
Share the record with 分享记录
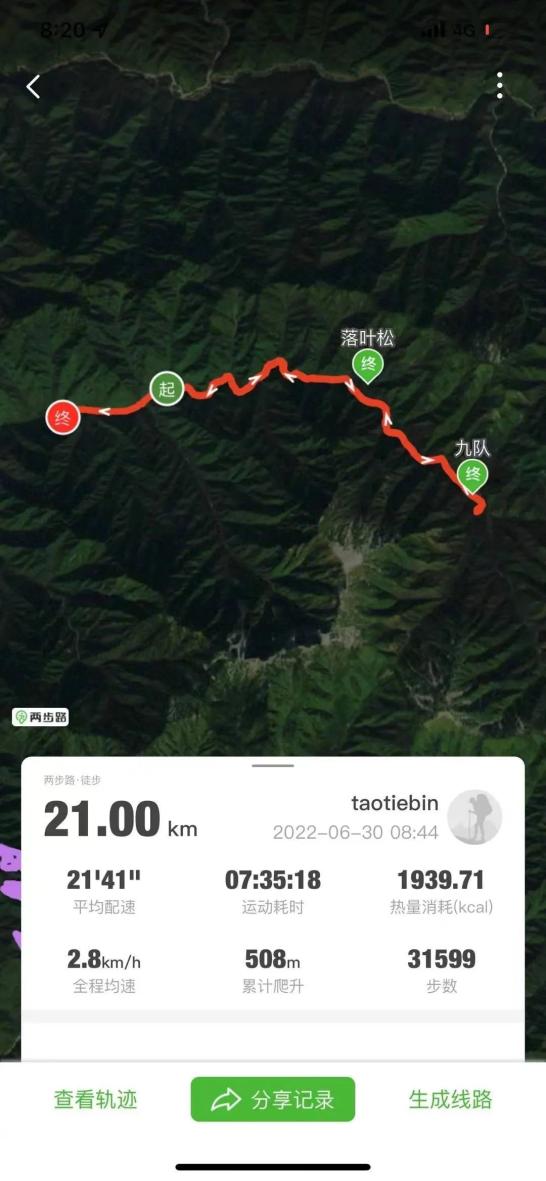[273, 1099]
